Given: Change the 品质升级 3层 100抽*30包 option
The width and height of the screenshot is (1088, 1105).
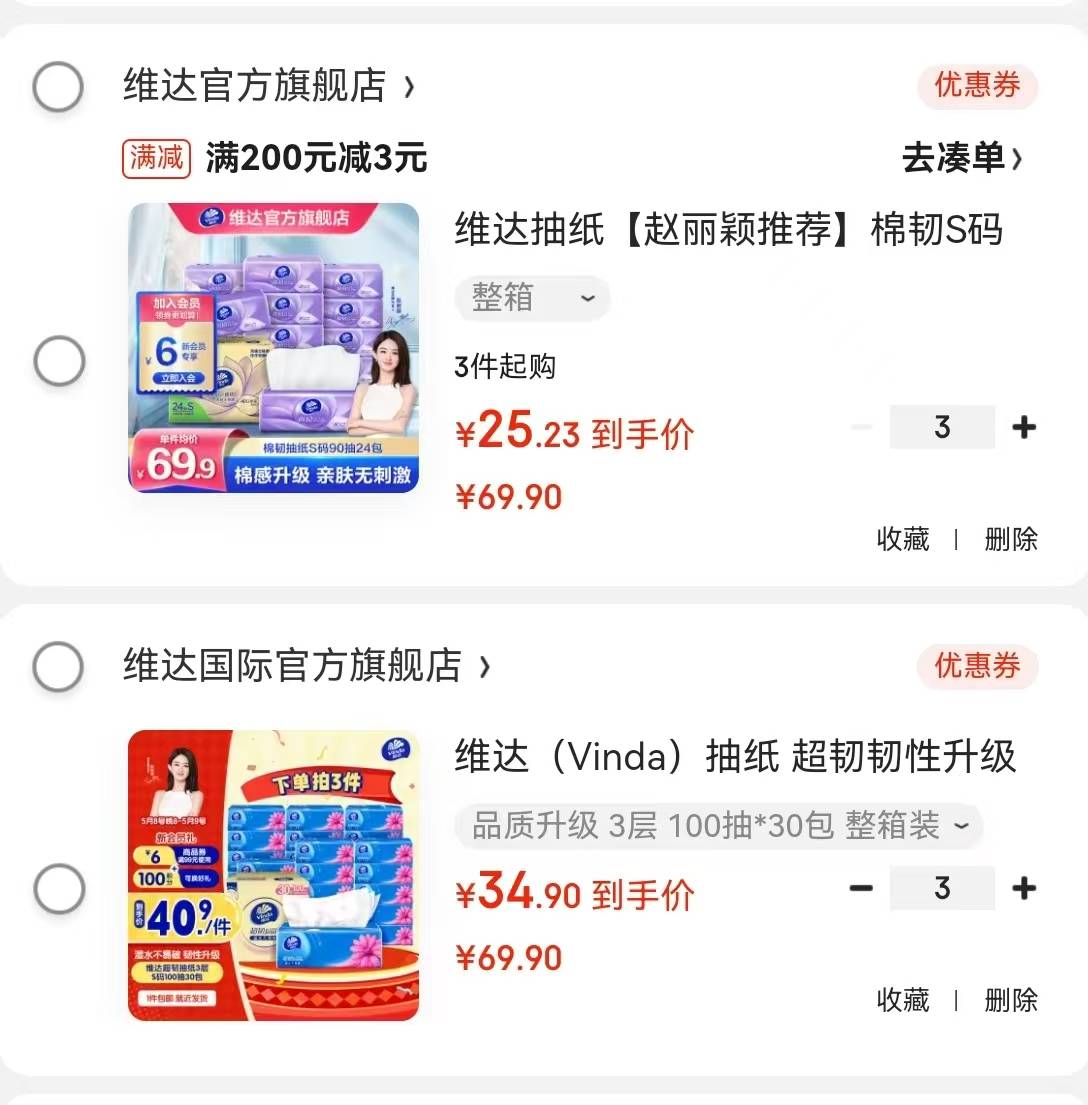Looking at the screenshot, I should [719, 827].
